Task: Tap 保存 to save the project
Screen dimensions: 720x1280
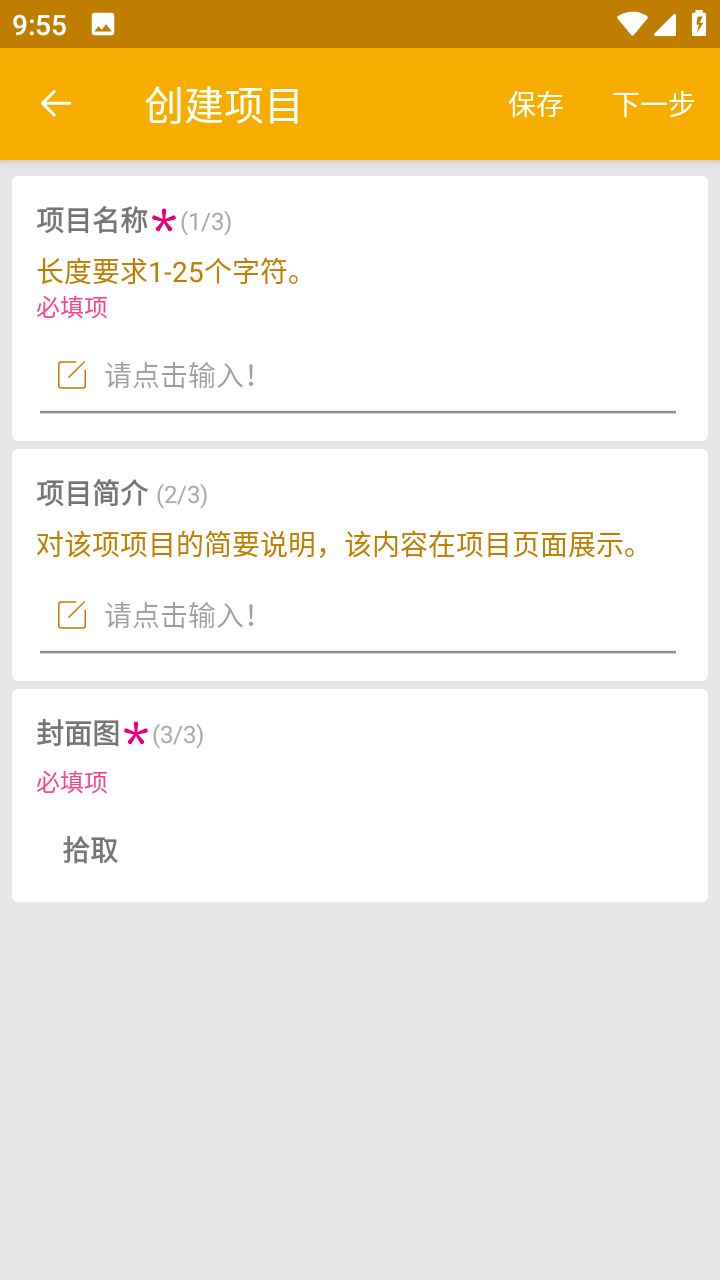Action: click(x=536, y=104)
